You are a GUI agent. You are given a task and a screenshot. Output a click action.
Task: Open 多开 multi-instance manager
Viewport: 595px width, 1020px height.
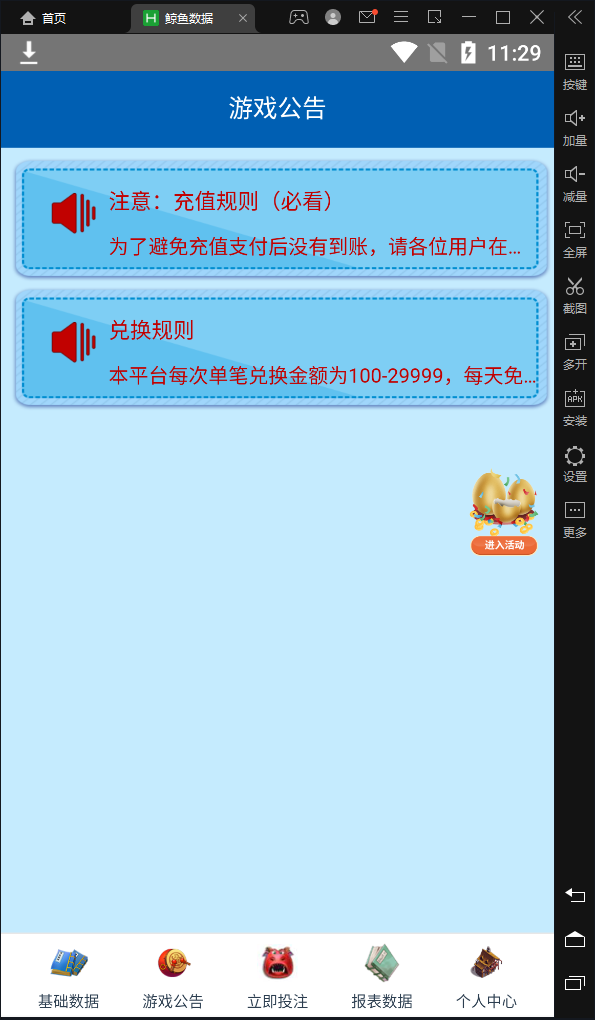575,353
